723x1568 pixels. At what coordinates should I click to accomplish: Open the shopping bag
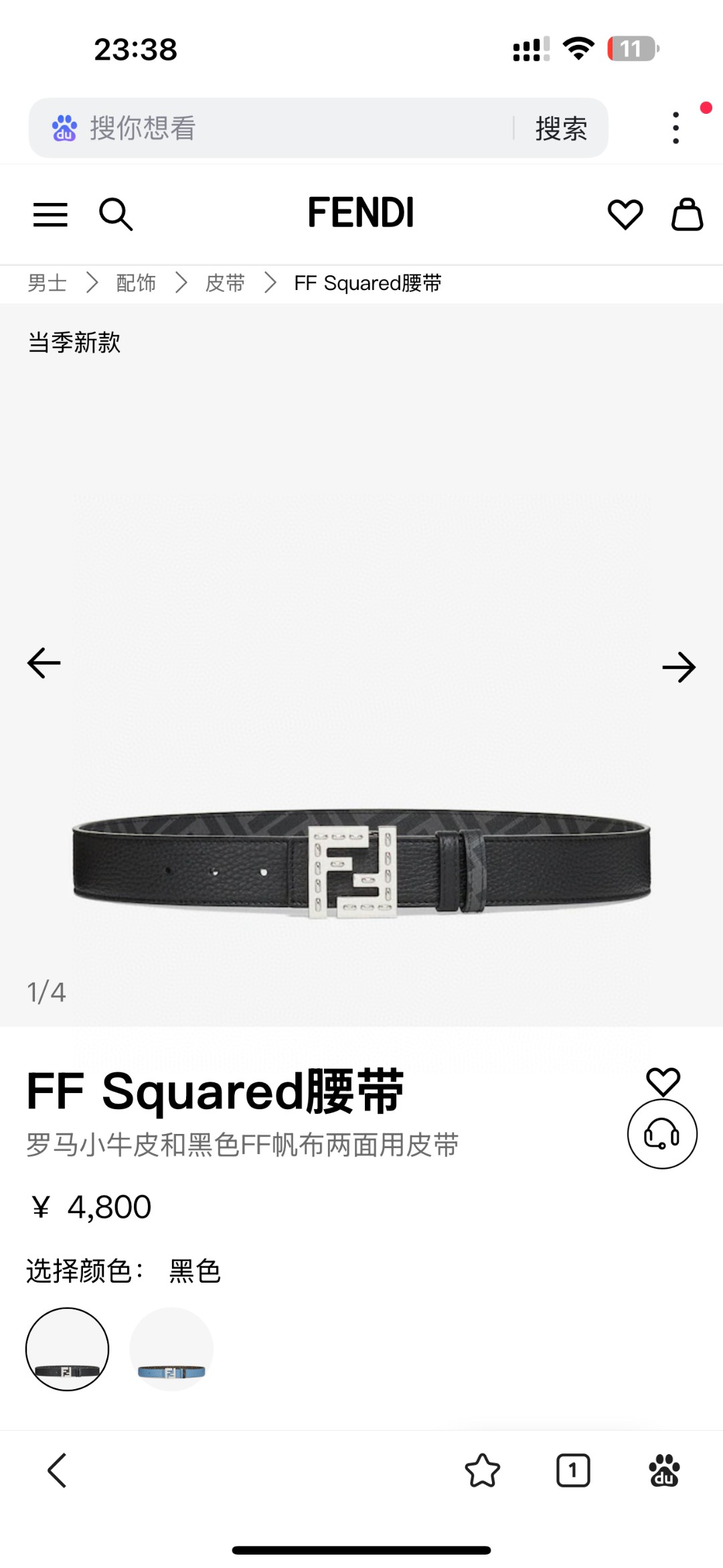pyautogui.click(x=687, y=213)
